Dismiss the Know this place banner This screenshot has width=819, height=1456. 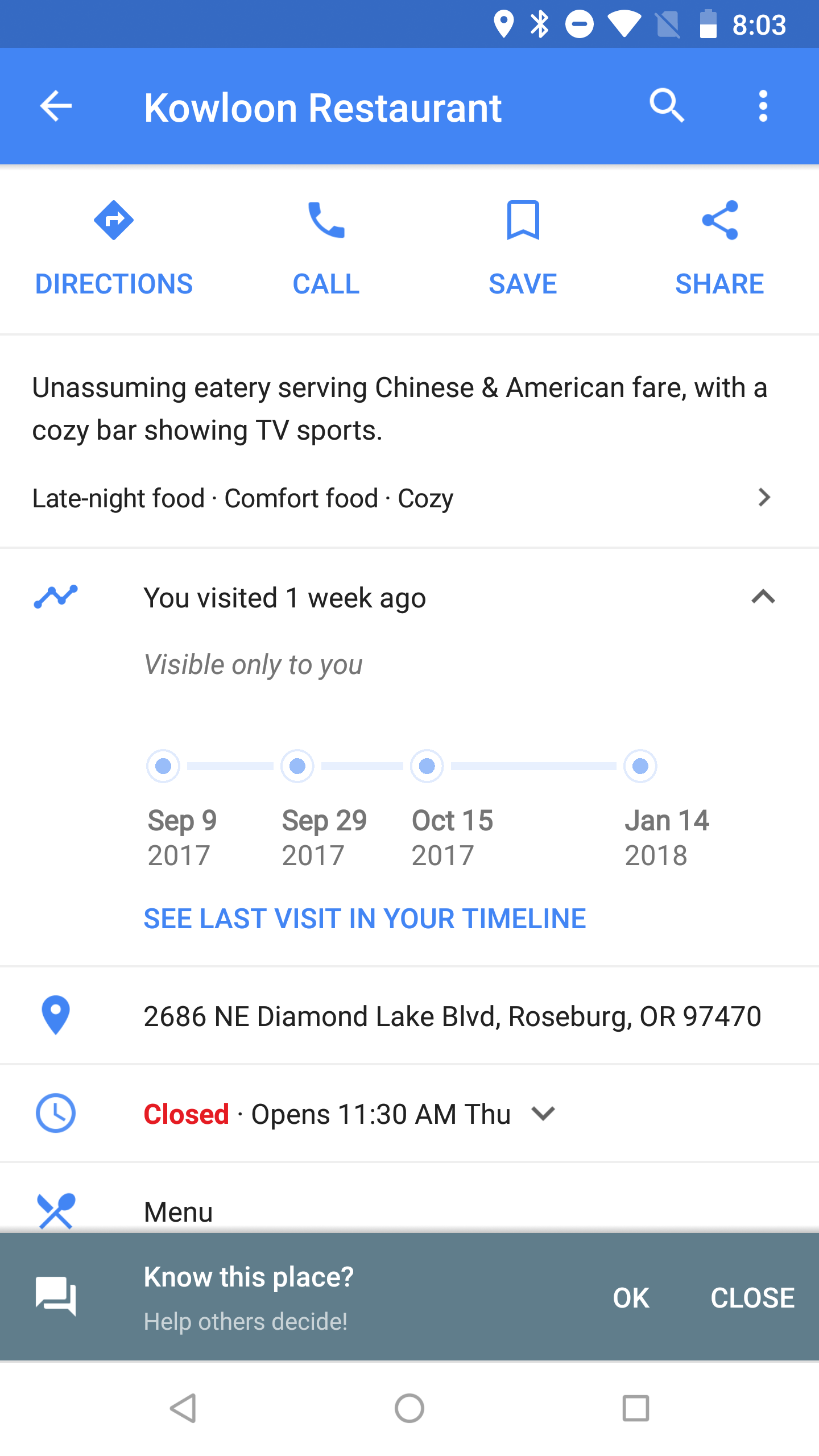pyautogui.click(x=752, y=1298)
